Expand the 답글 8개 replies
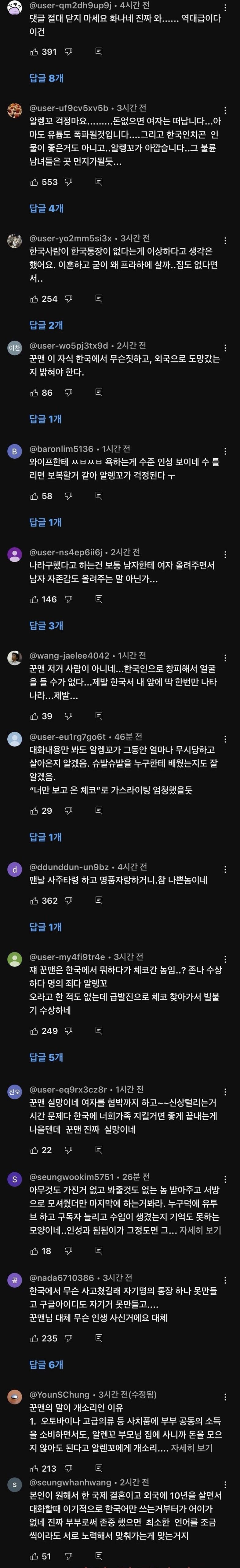Viewport: 240px width, 1568px height. tap(46, 78)
